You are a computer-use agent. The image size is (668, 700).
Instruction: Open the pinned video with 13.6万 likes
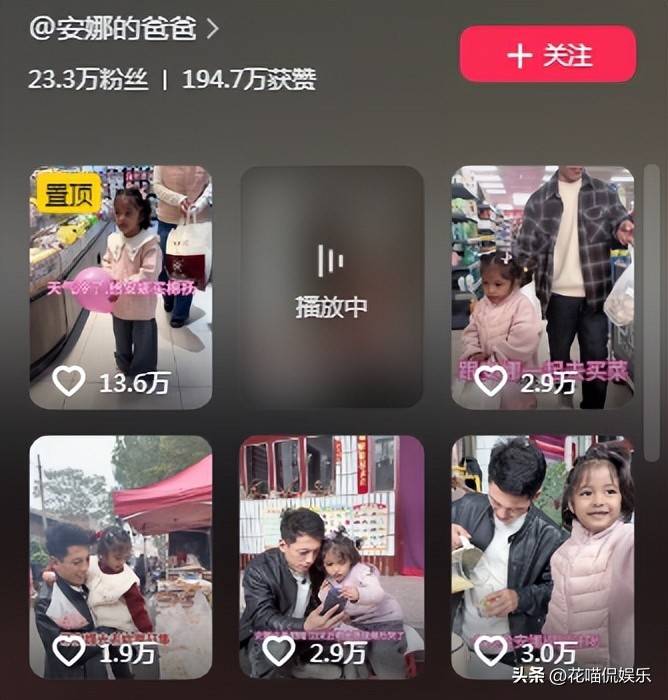[x=121, y=287]
